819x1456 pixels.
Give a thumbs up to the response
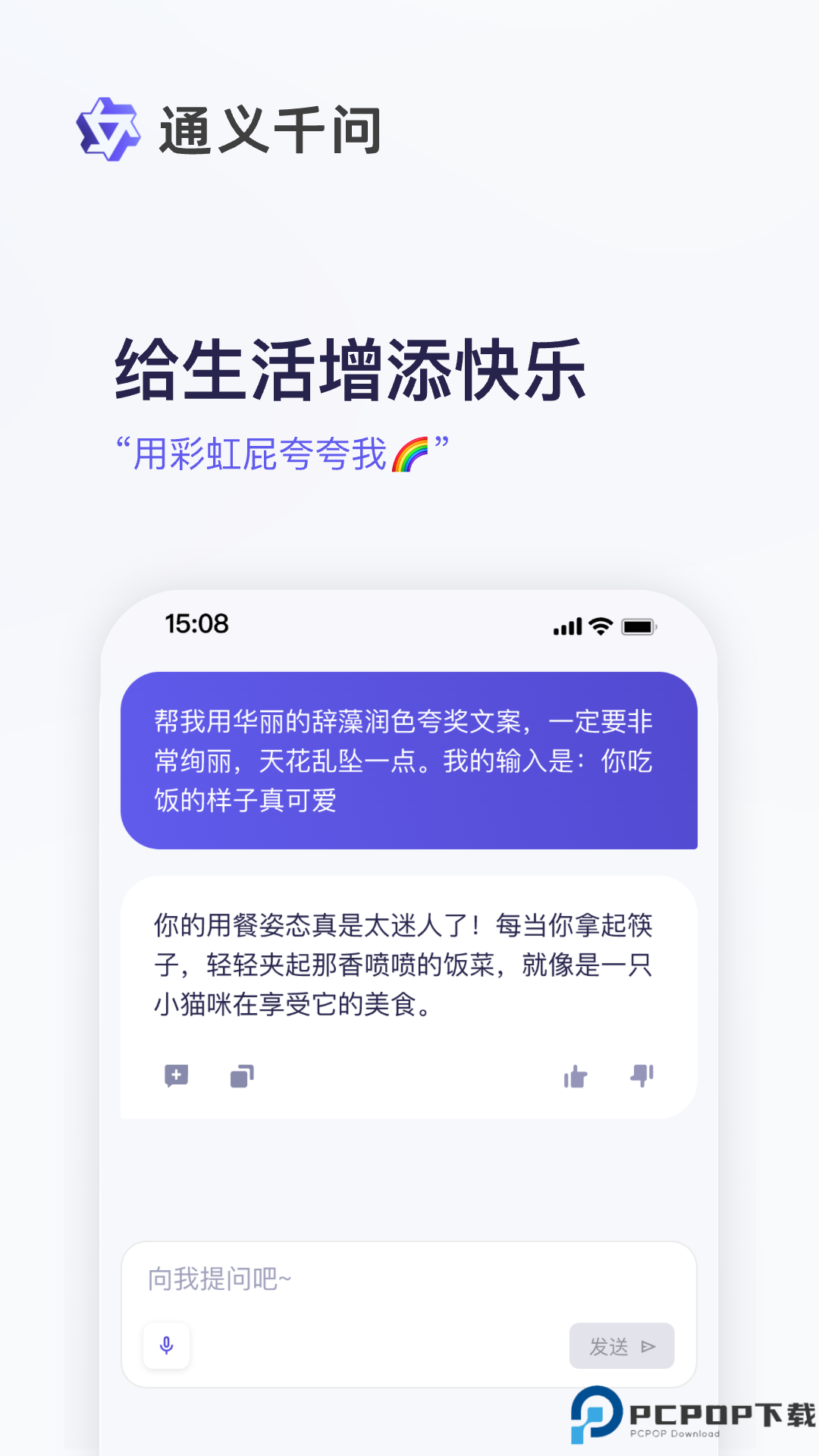tap(575, 1076)
